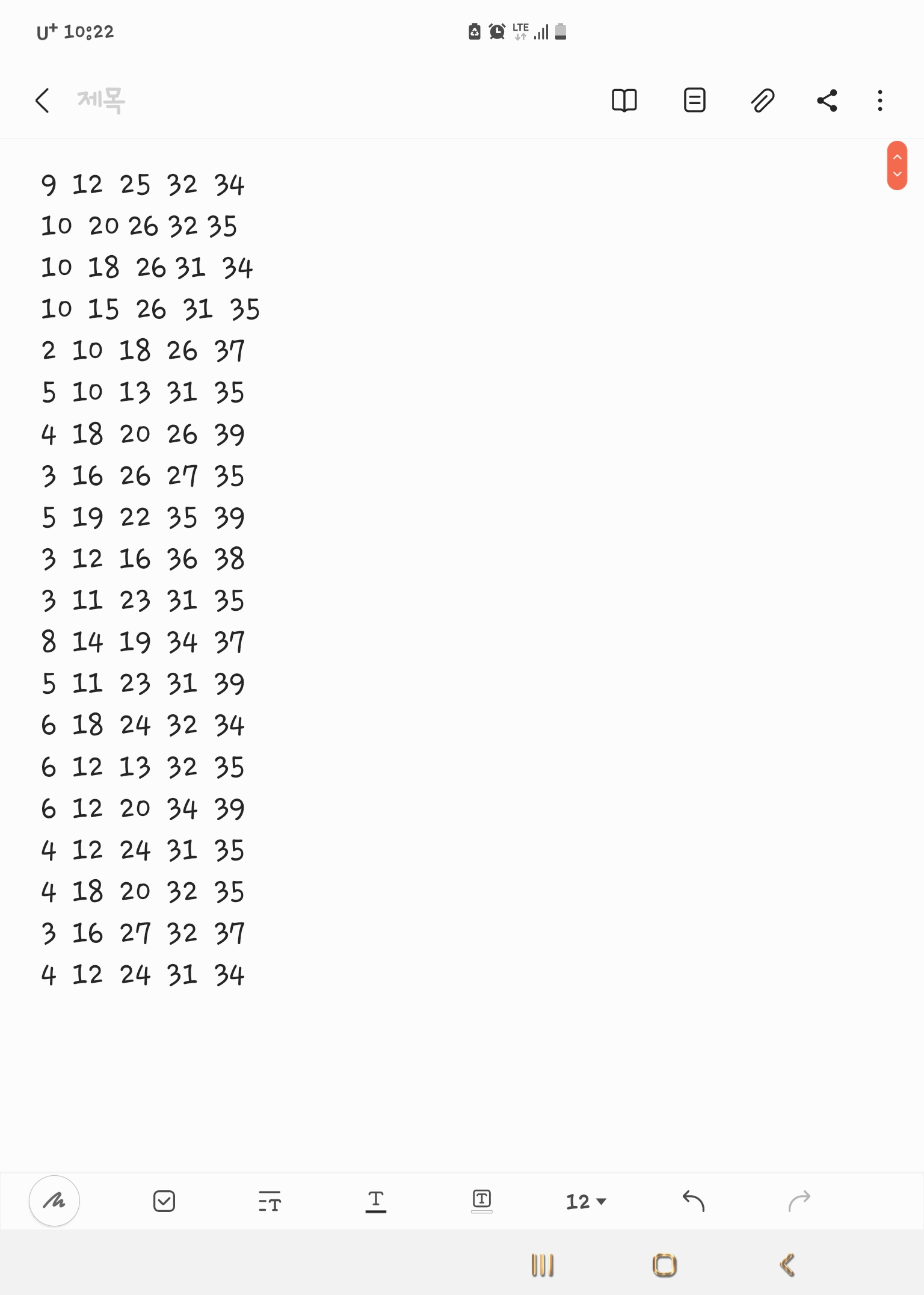Viewport: 924px width, 1295px height.
Task: Open text color underline tool
Action: (x=375, y=1201)
